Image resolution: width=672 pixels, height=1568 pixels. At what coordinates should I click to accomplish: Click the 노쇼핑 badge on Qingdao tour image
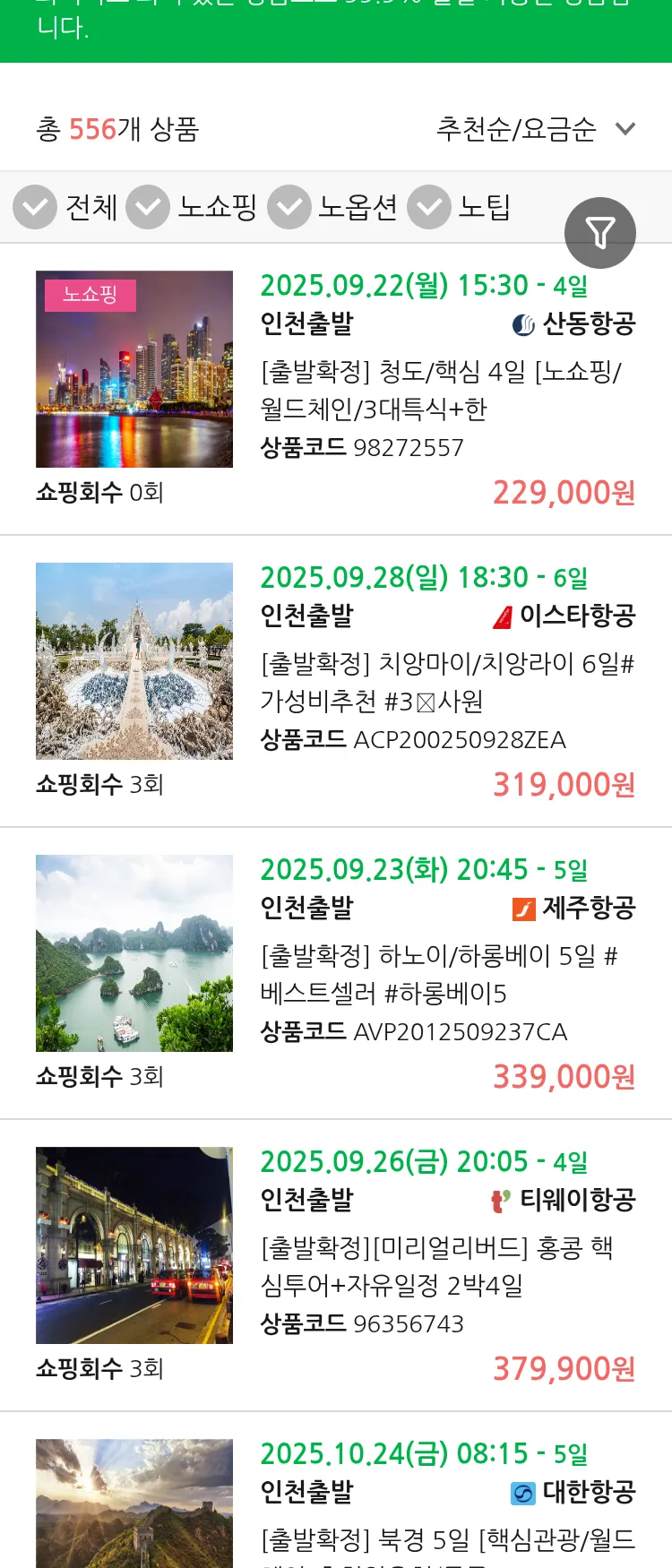click(90, 296)
